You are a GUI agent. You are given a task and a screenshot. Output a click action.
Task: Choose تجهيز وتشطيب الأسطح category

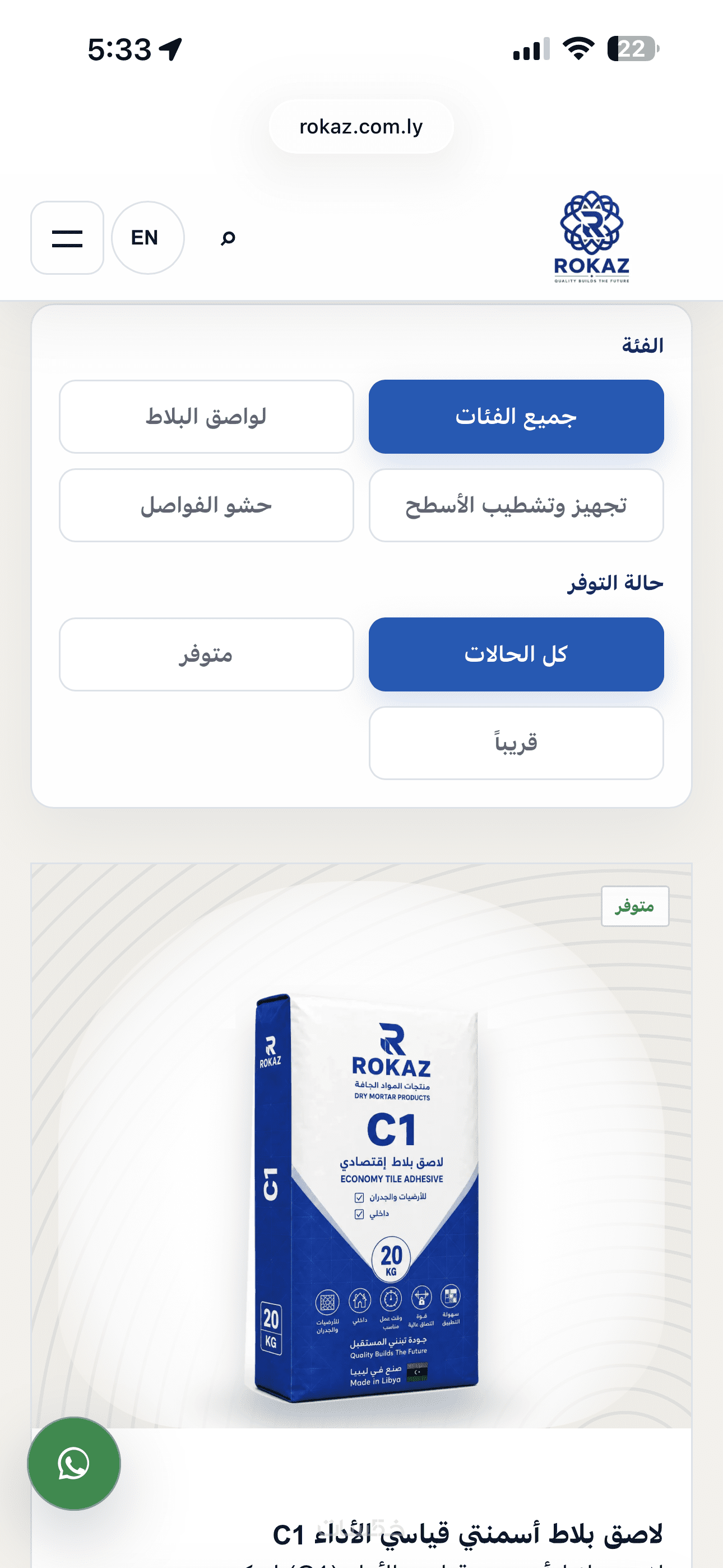point(516,505)
